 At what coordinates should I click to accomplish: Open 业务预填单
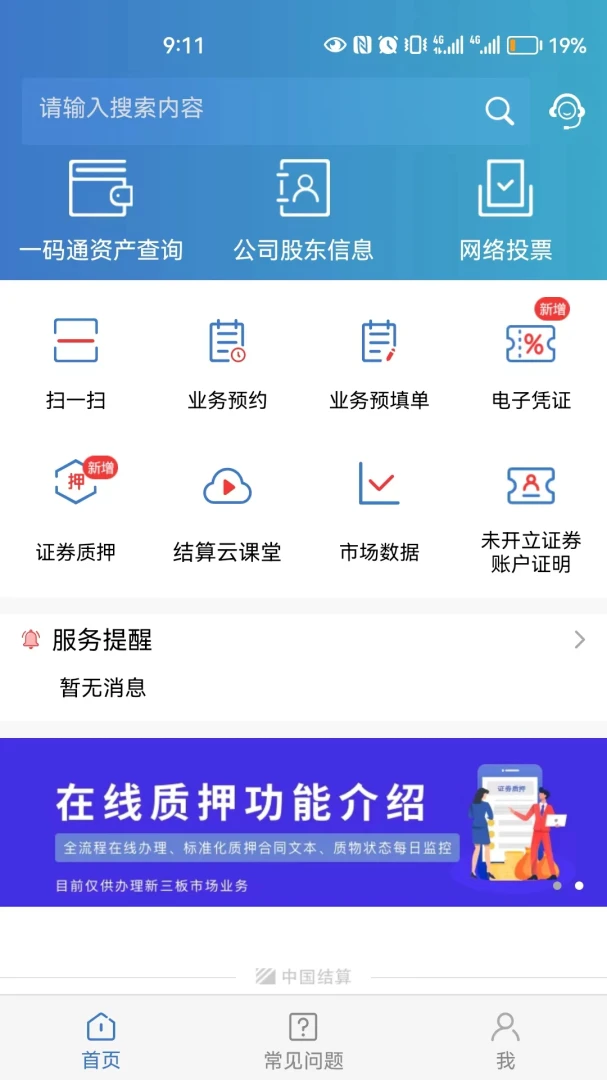379,362
